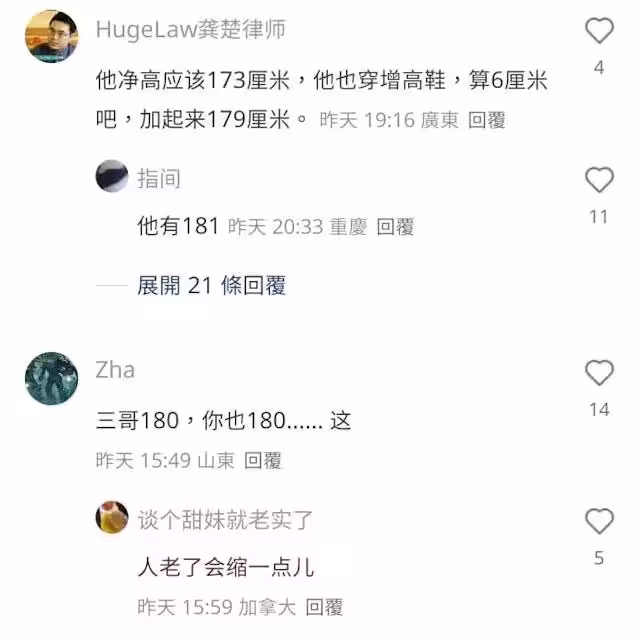Like HugeLaw龚楚律师's comment
Screen dimensions: 640x640
tap(598, 31)
